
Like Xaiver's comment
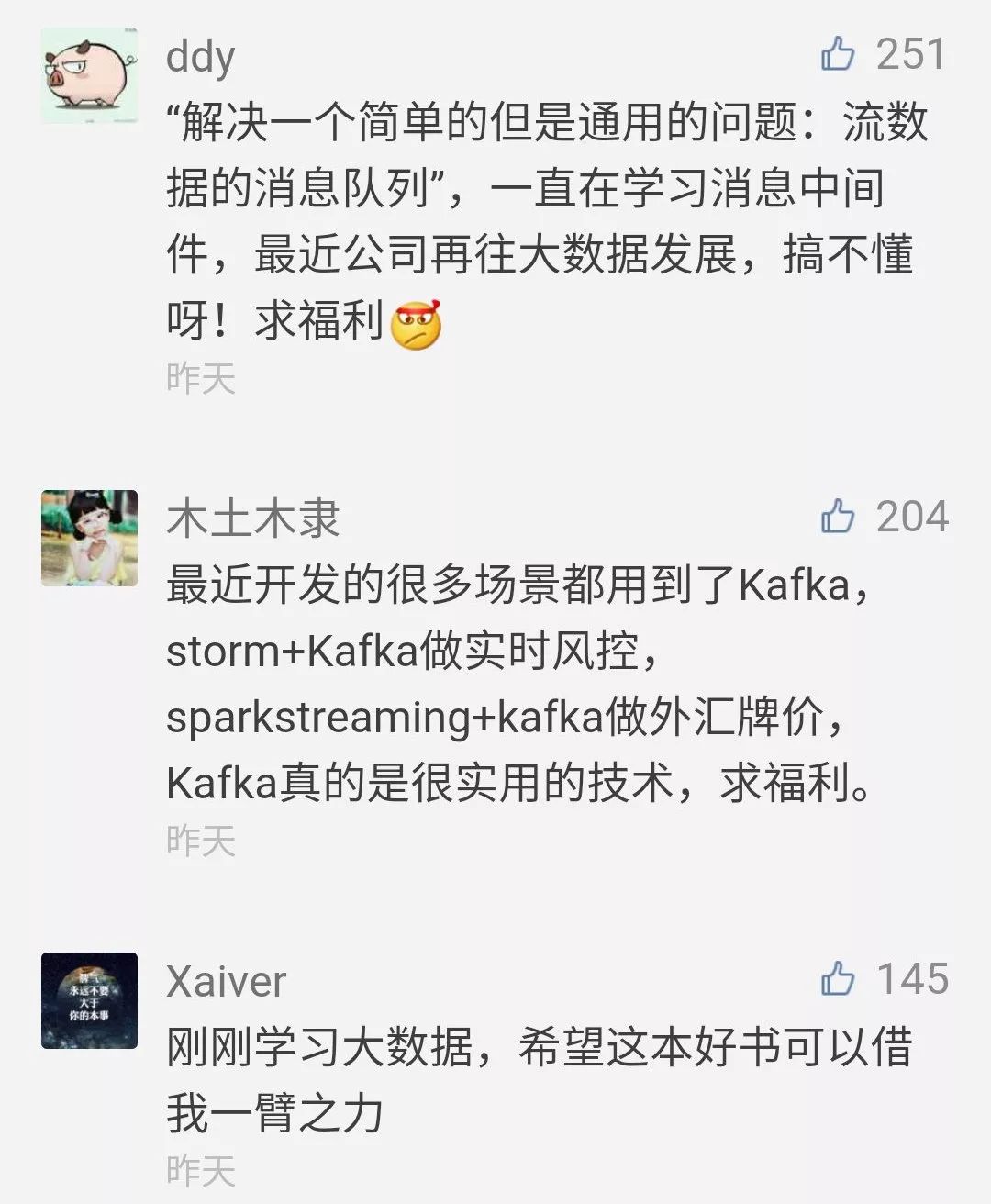(x=838, y=979)
